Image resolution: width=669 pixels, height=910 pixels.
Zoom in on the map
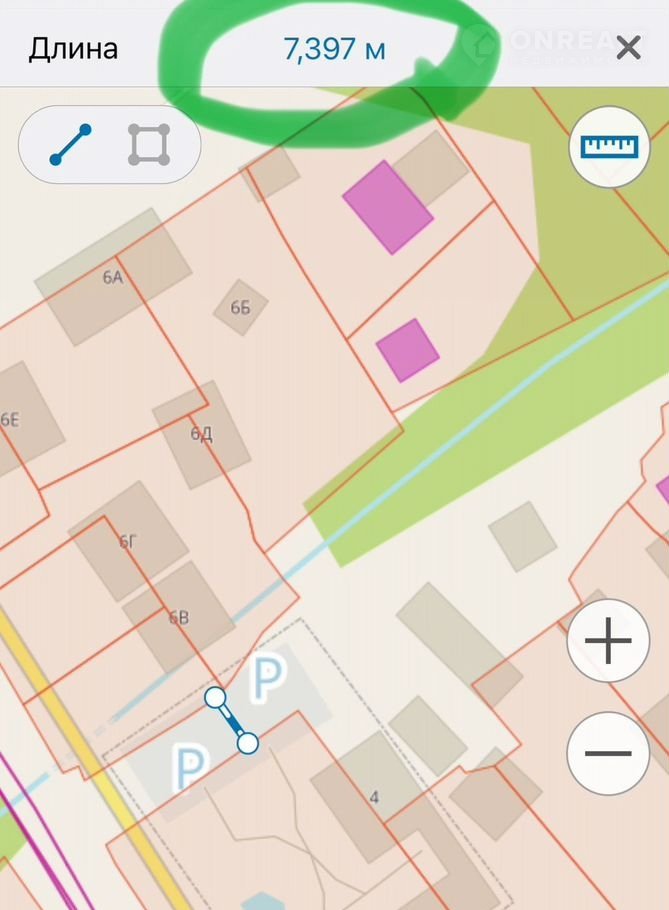pos(608,641)
